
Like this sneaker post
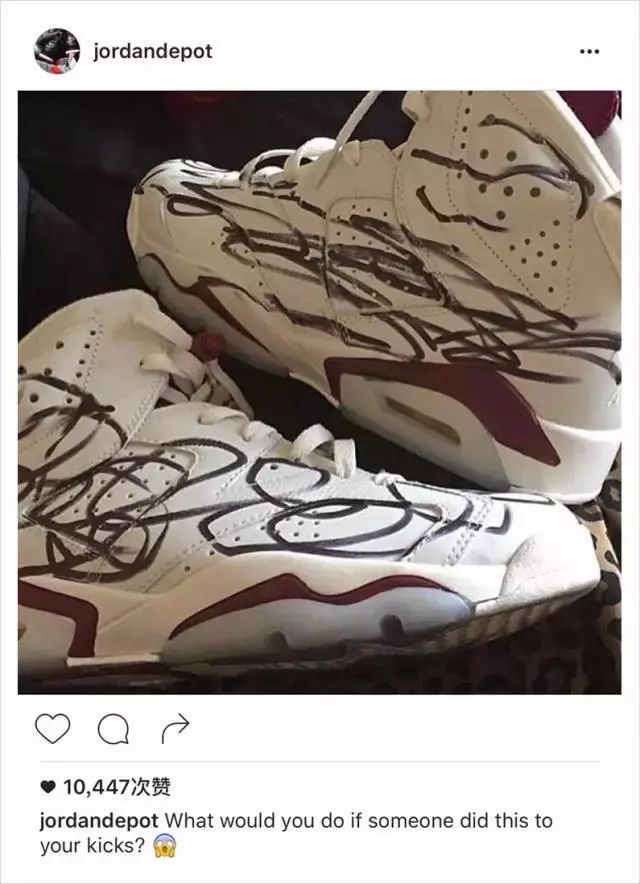pyautogui.click(x=52, y=729)
